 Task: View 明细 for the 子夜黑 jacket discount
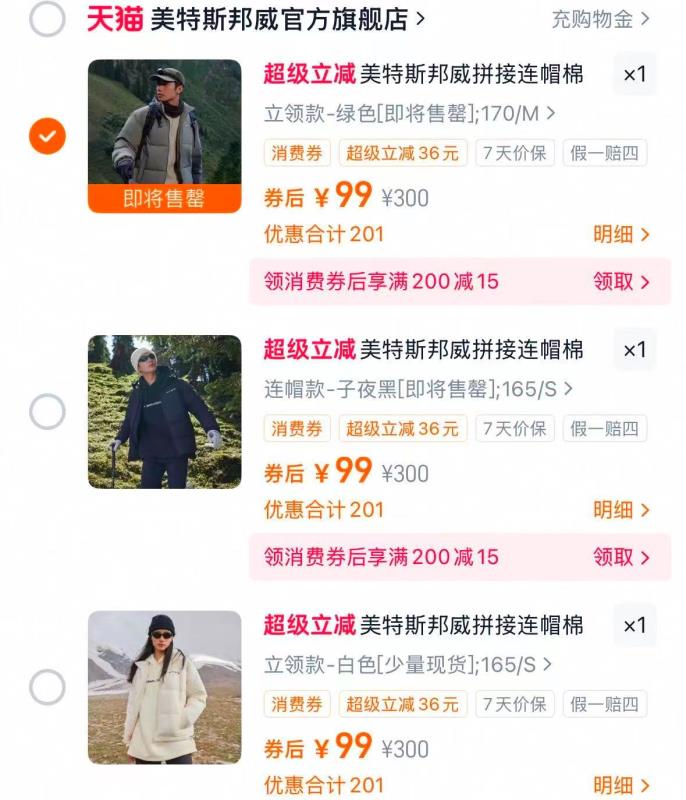pos(621,510)
